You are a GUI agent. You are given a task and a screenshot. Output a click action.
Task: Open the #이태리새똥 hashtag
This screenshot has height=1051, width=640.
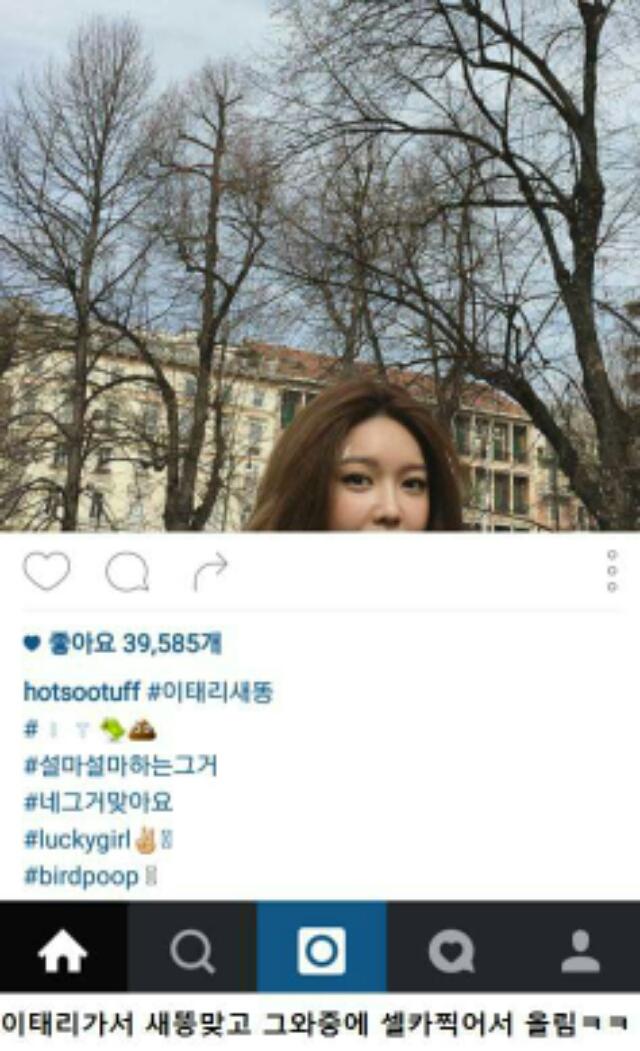[210, 691]
